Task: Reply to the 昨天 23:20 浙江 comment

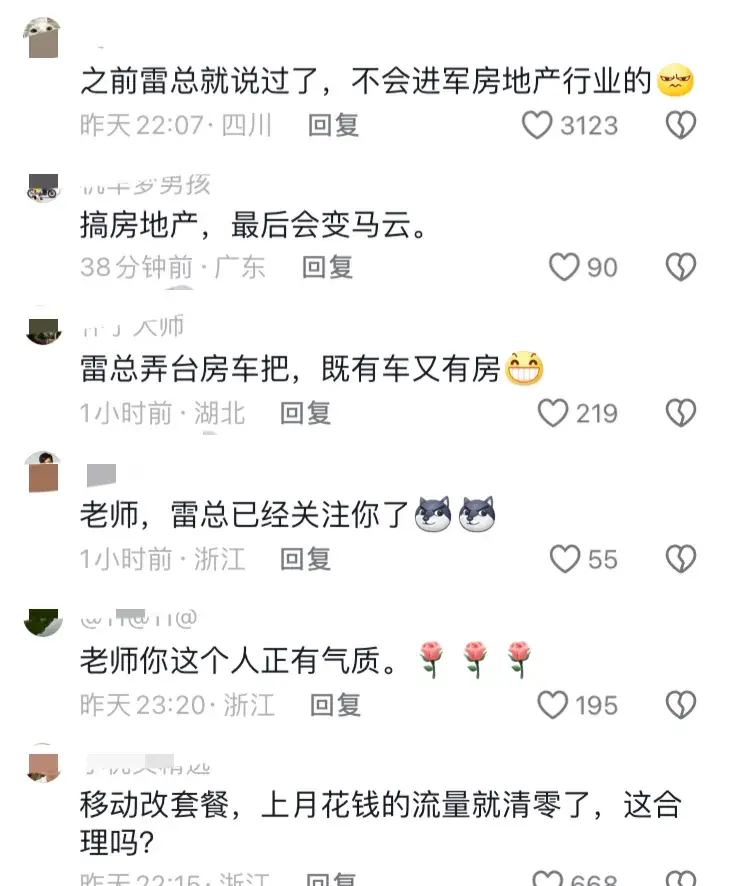Action: coord(335,705)
